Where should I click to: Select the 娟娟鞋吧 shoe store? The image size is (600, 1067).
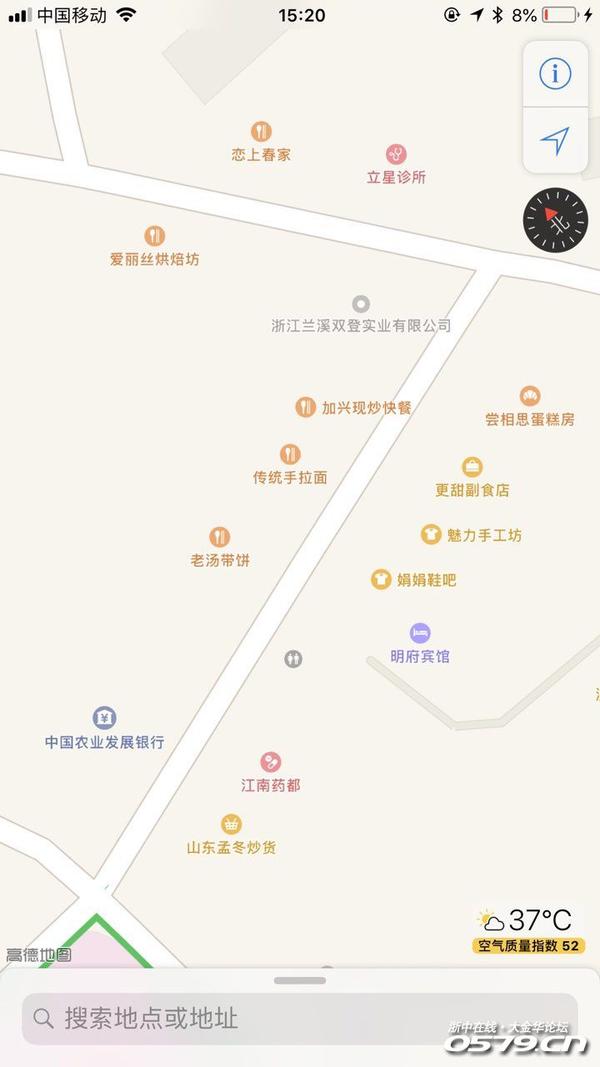[x=381, y=579]
